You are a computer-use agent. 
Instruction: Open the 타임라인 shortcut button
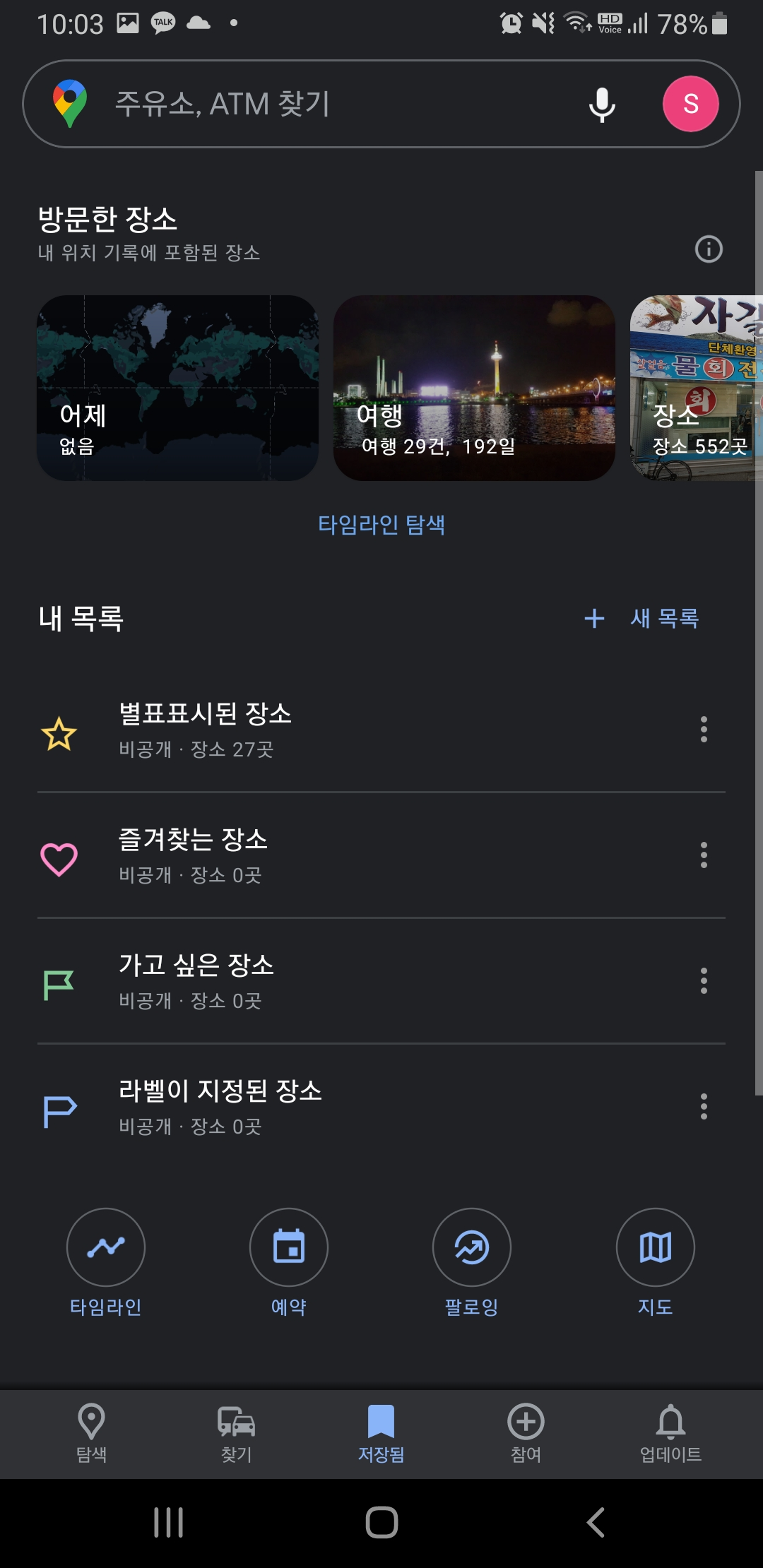[x=106, y=1248]
